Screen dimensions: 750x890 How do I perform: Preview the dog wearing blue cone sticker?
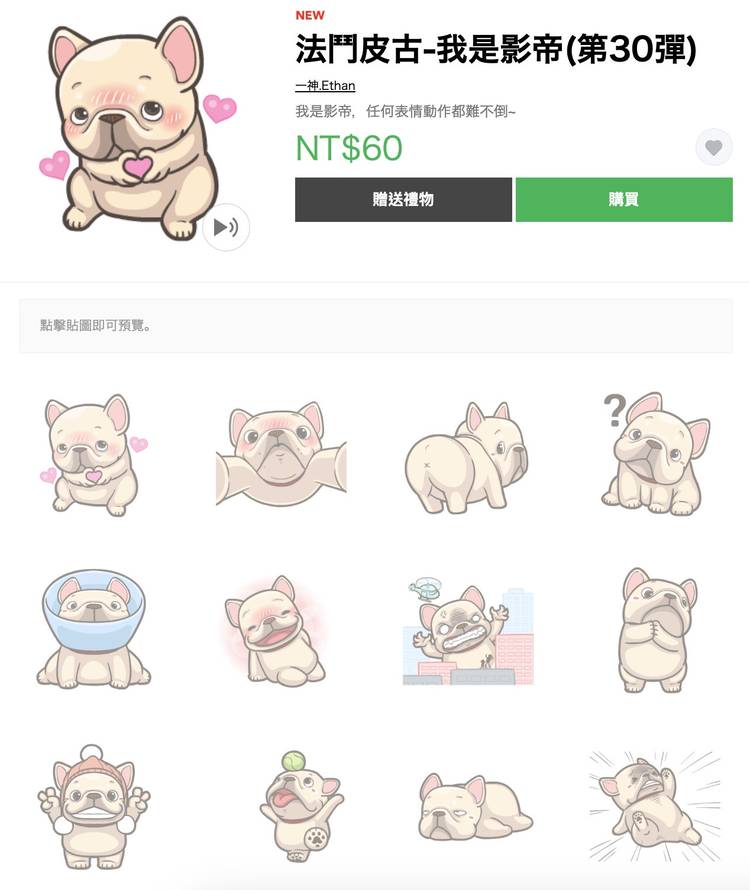tap(93, 630)
